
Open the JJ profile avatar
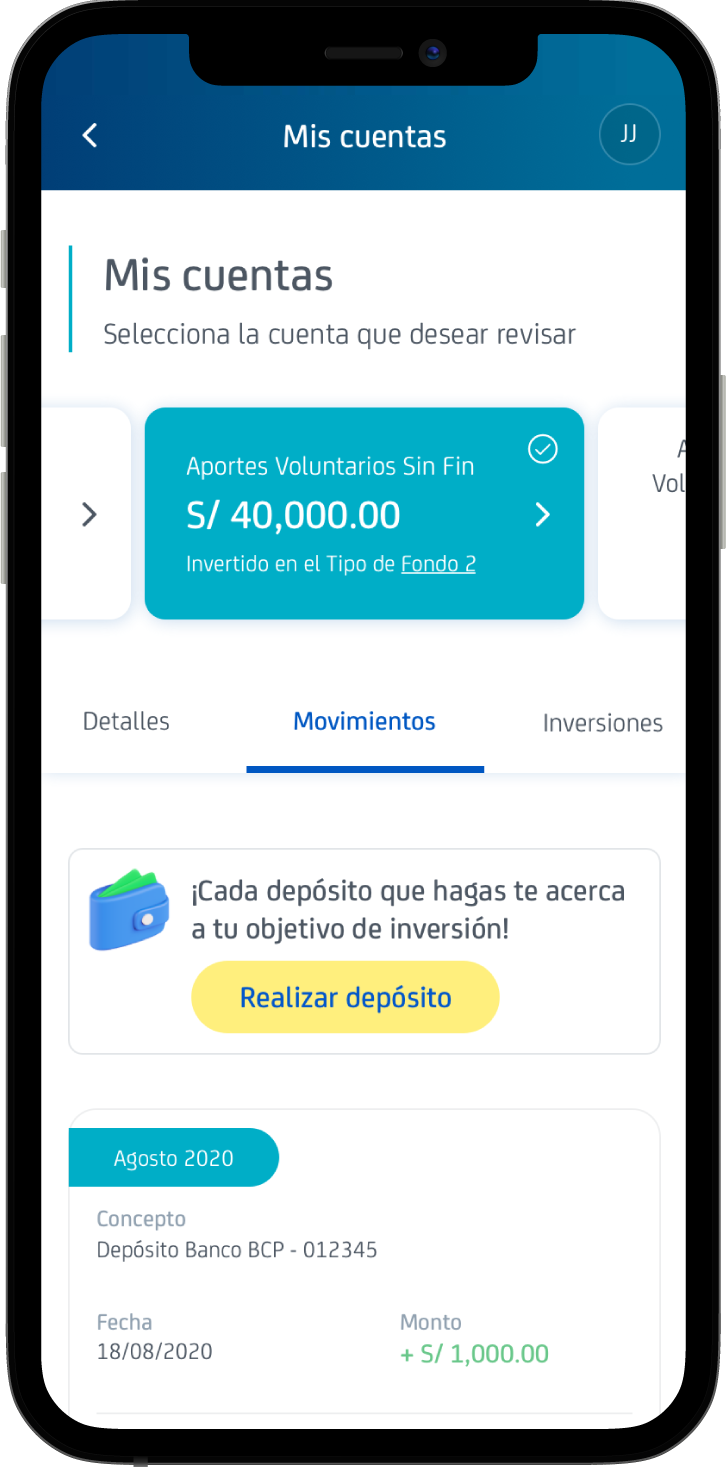pos(629,134)
